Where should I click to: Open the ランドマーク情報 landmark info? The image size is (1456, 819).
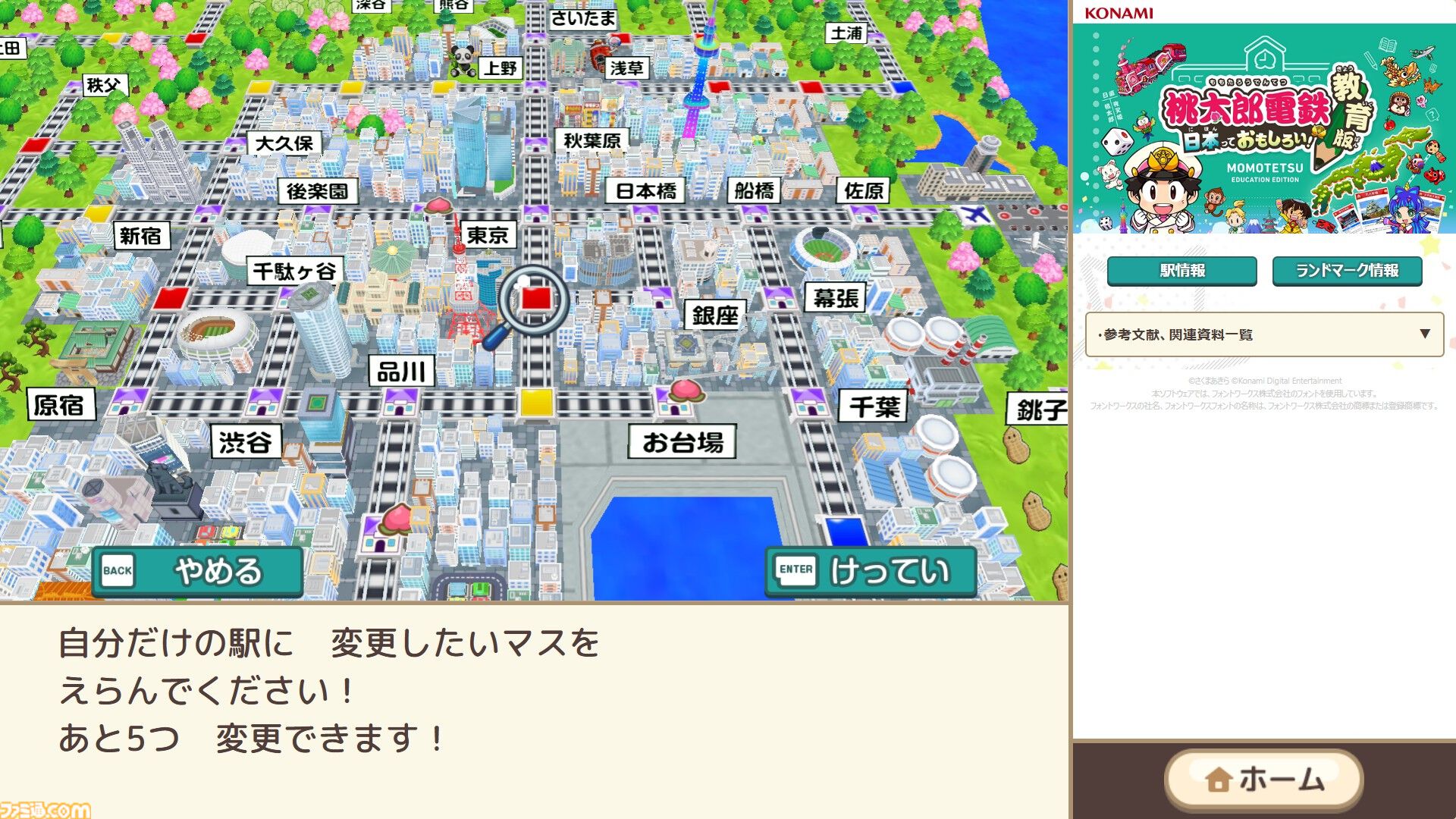coord(1347,271)
